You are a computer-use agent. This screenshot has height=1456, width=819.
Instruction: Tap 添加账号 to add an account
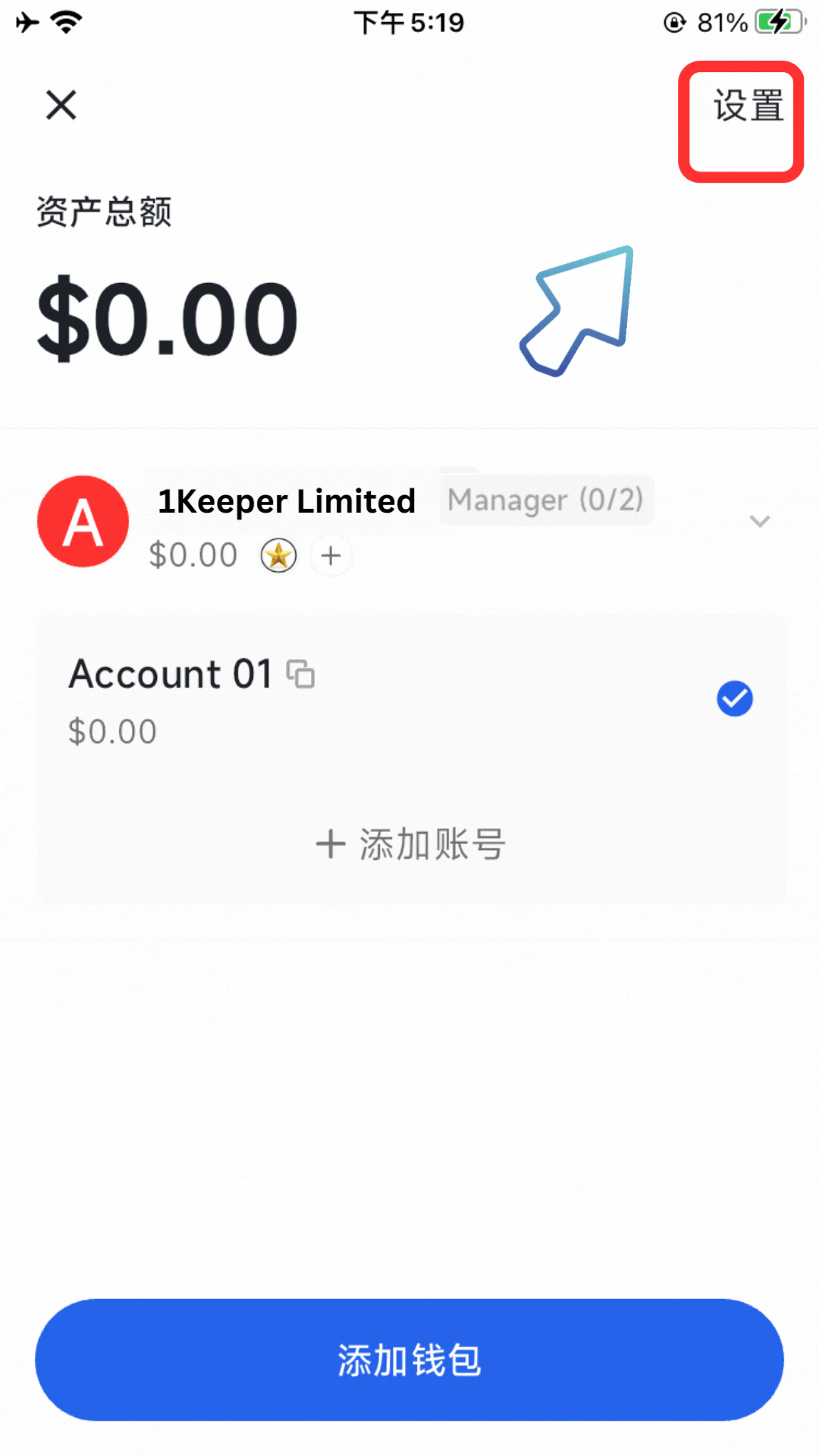click(x=410, y=844)
